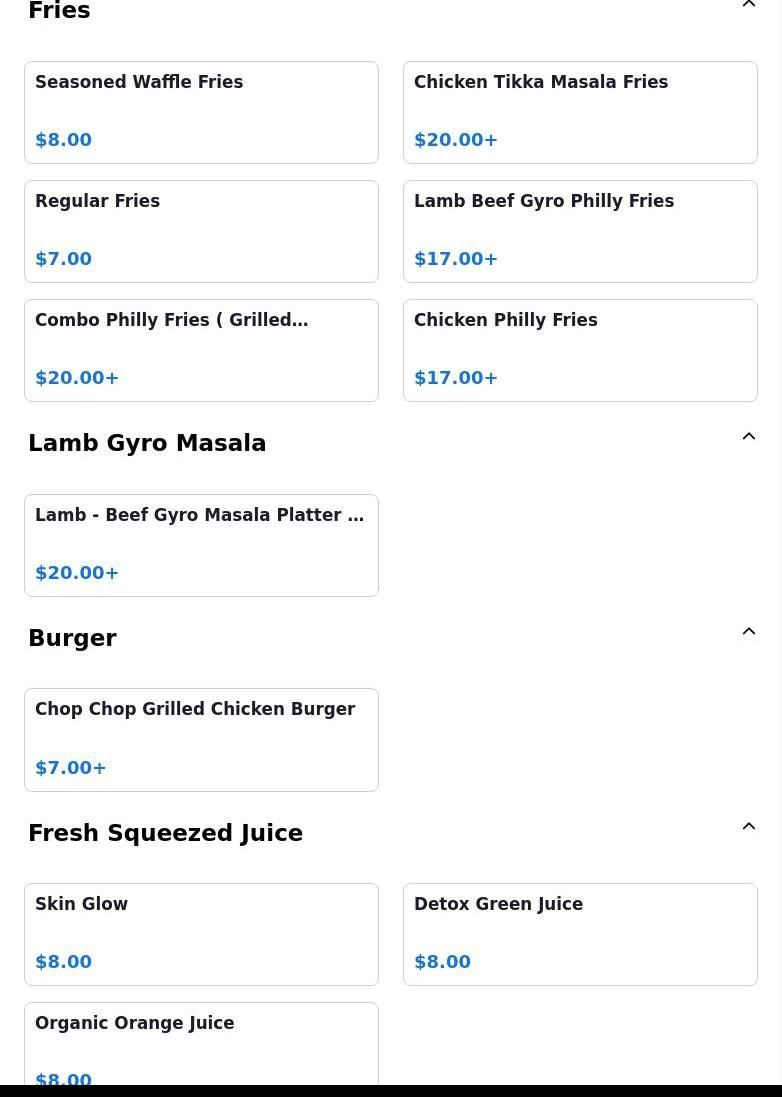Viewport: 782px width, 1097px height.
Task: Open Lamb - Beef Gyro Masala Platter
Action: [x=201, y=545]
